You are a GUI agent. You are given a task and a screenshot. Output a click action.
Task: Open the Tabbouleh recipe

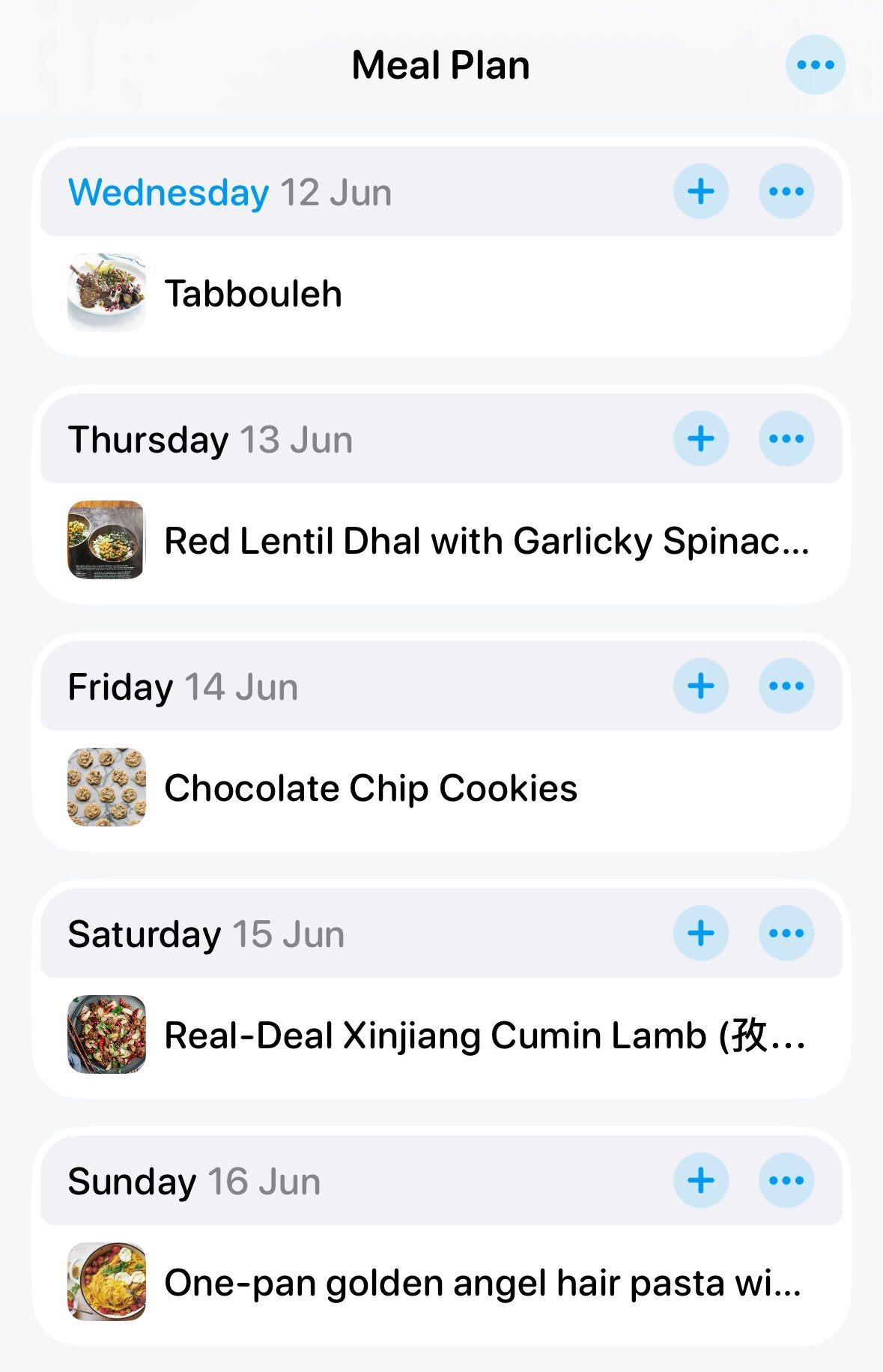(x=253, y=294)
